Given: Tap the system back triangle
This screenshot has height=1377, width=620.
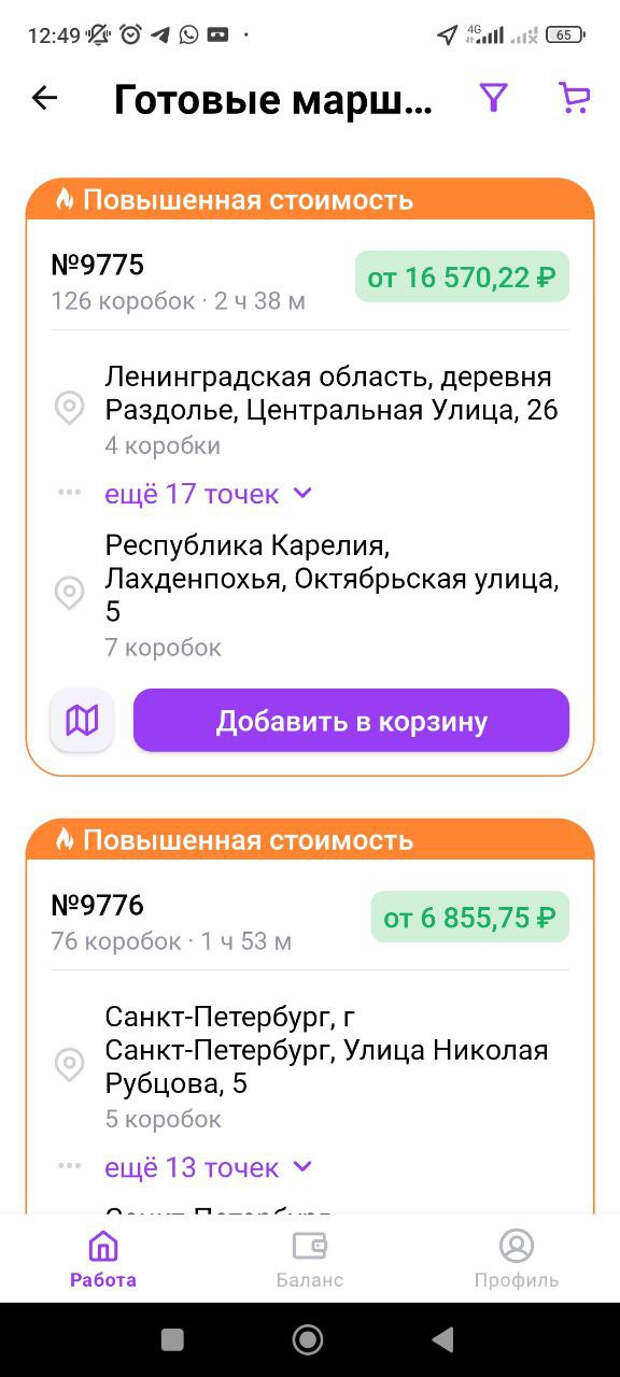Looking at the screenshot, I should tap(442, 1339).
